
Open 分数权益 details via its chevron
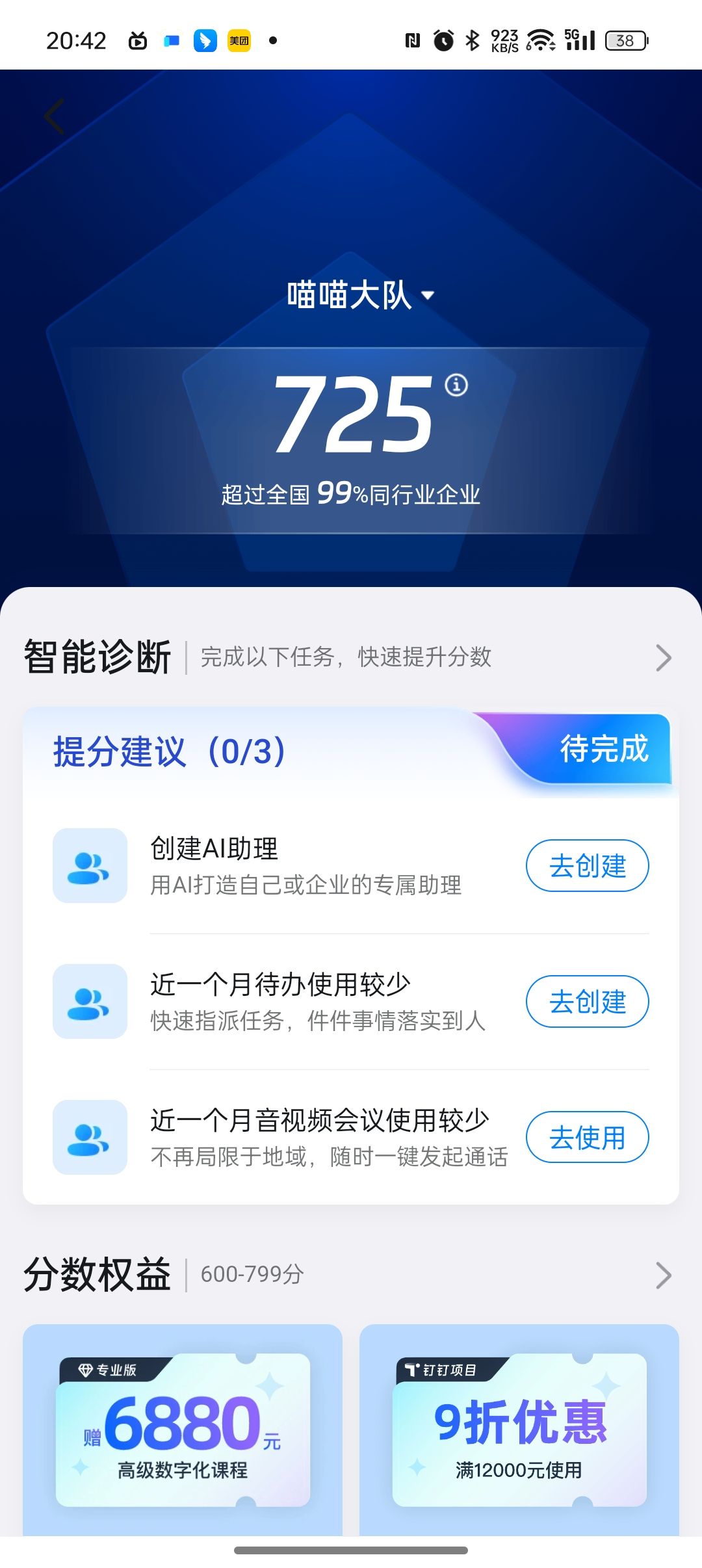tap(662, 1275)
